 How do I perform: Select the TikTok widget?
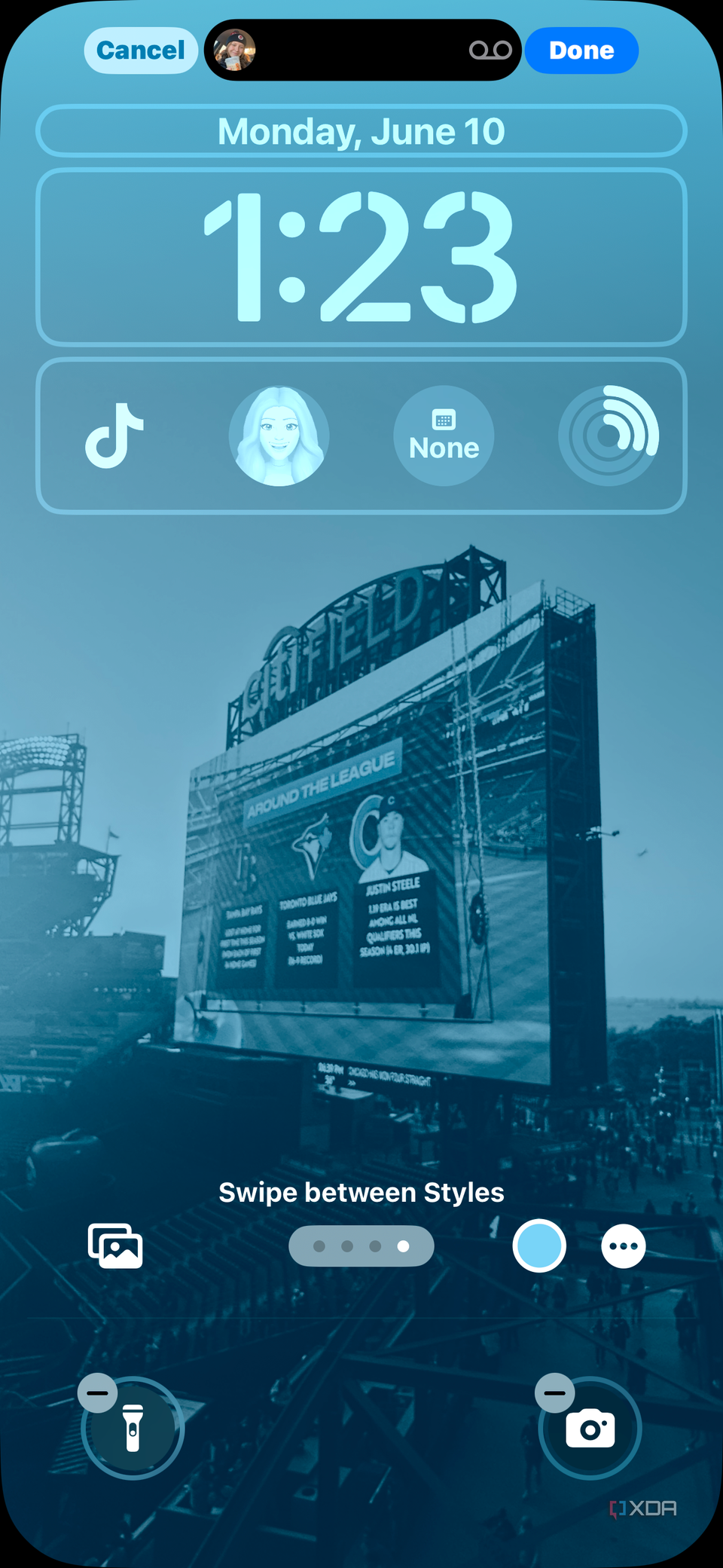[114, 436]
